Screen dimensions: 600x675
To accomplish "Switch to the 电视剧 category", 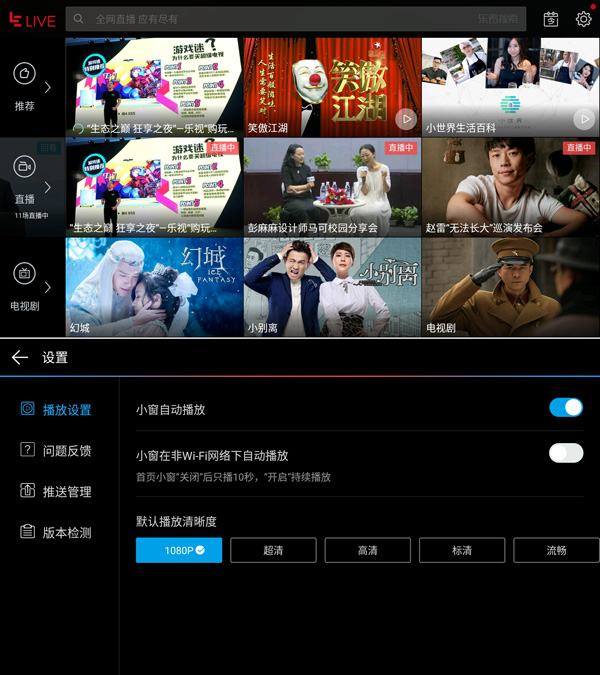I will pyautogui.click(x=30, y=287).
